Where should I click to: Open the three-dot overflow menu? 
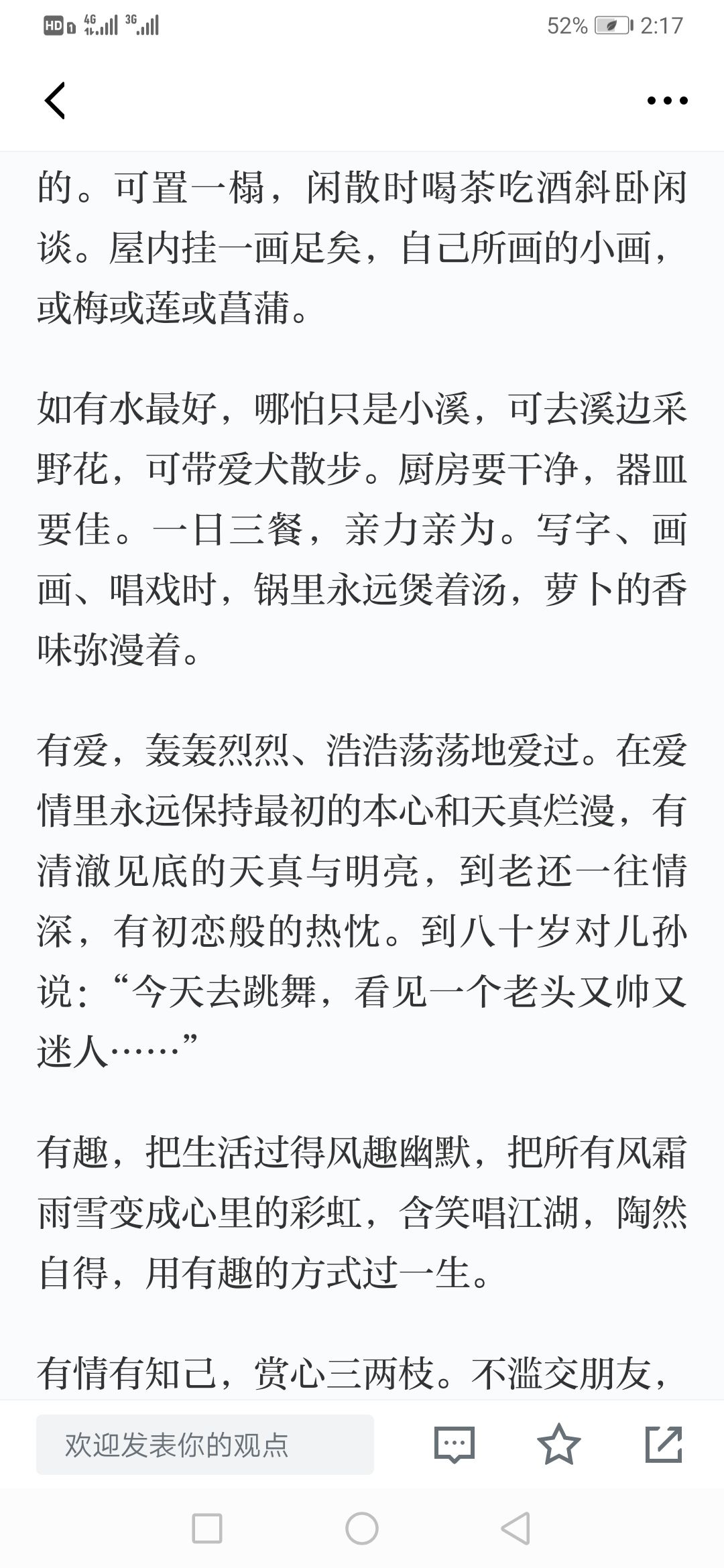(667, 101)
